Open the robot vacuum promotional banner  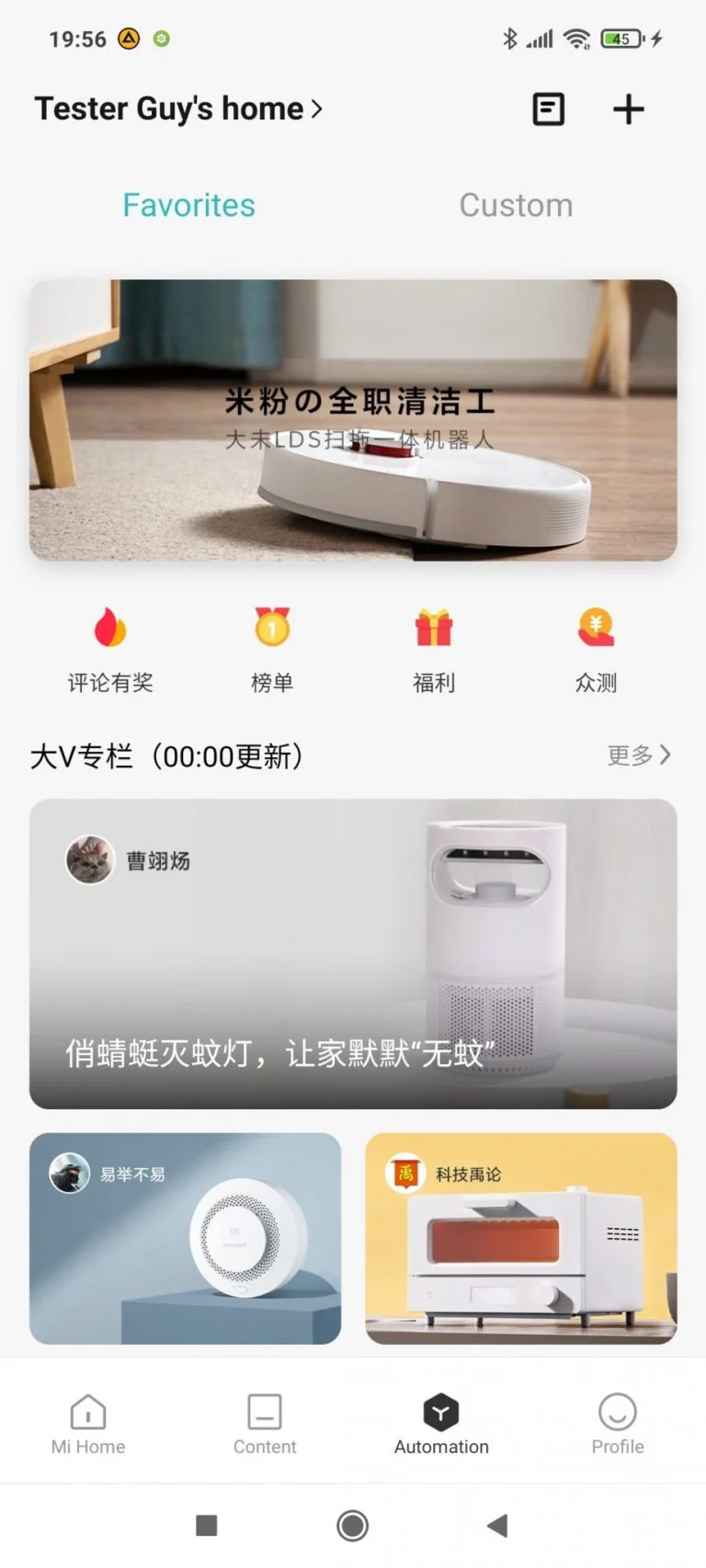tap(353, 421)
